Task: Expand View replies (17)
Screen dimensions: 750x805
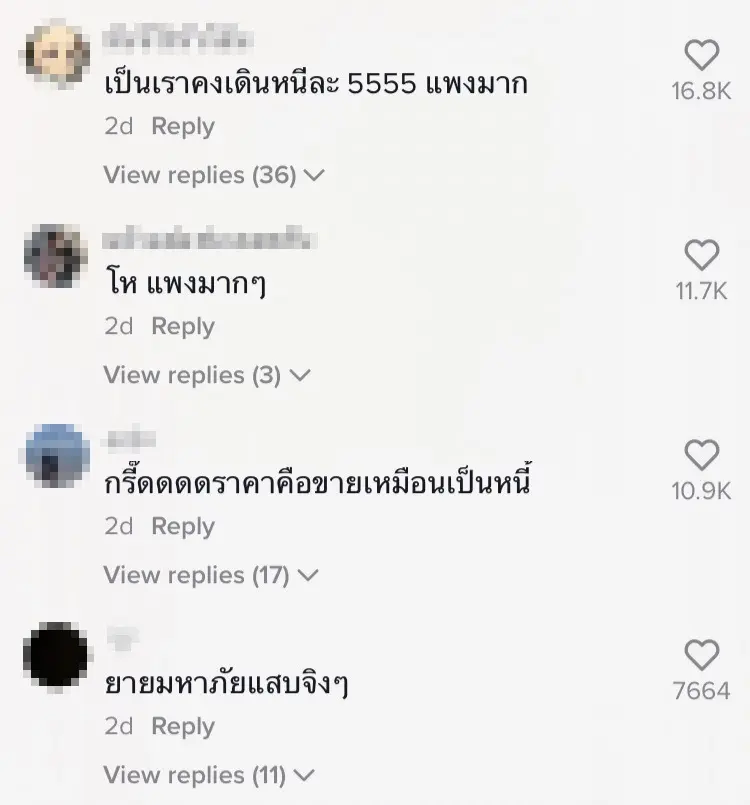Action: 210,575
